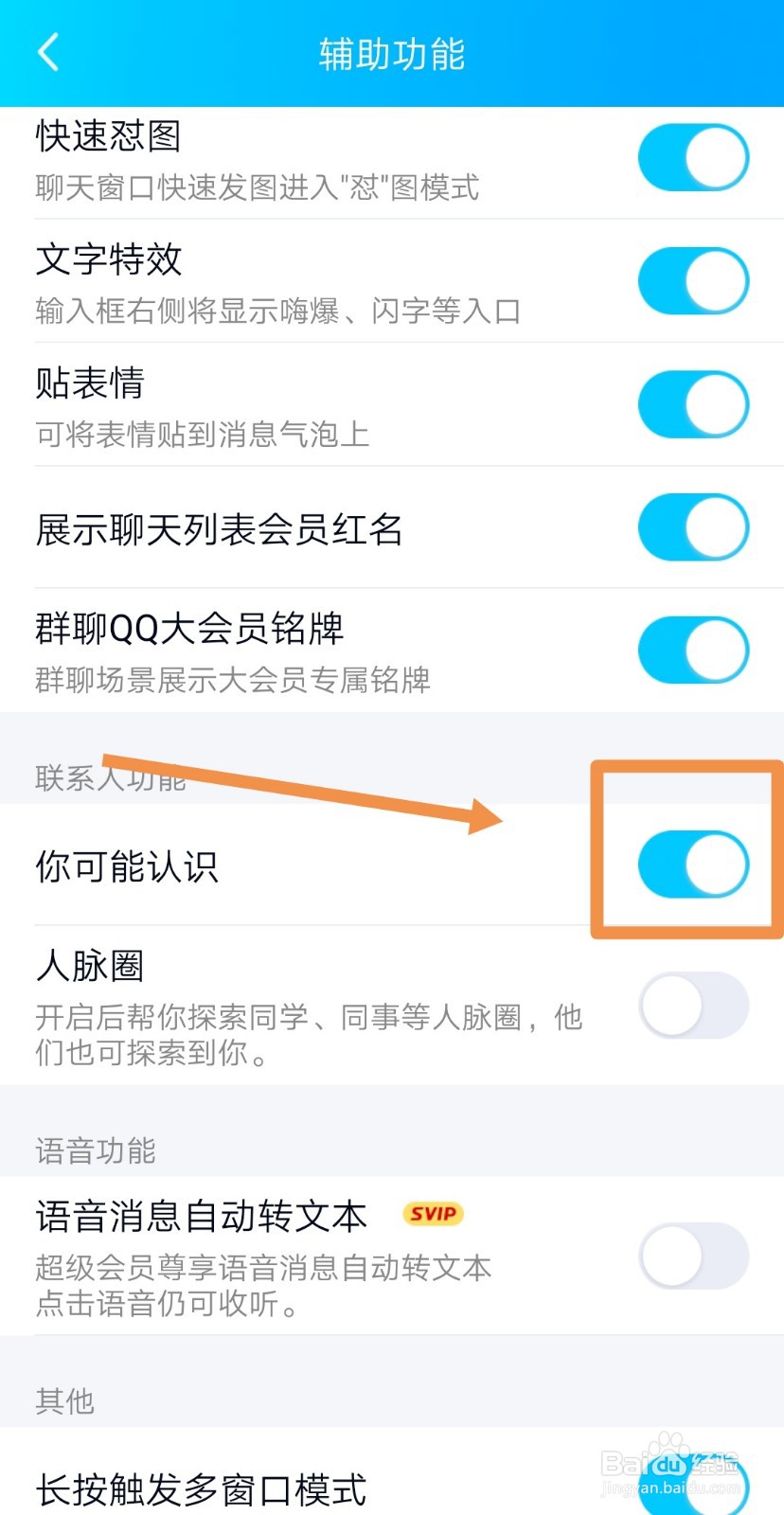Tap the back arrow at top left
This screenshot has height=1515, width=784.
[x=47, y=52]
